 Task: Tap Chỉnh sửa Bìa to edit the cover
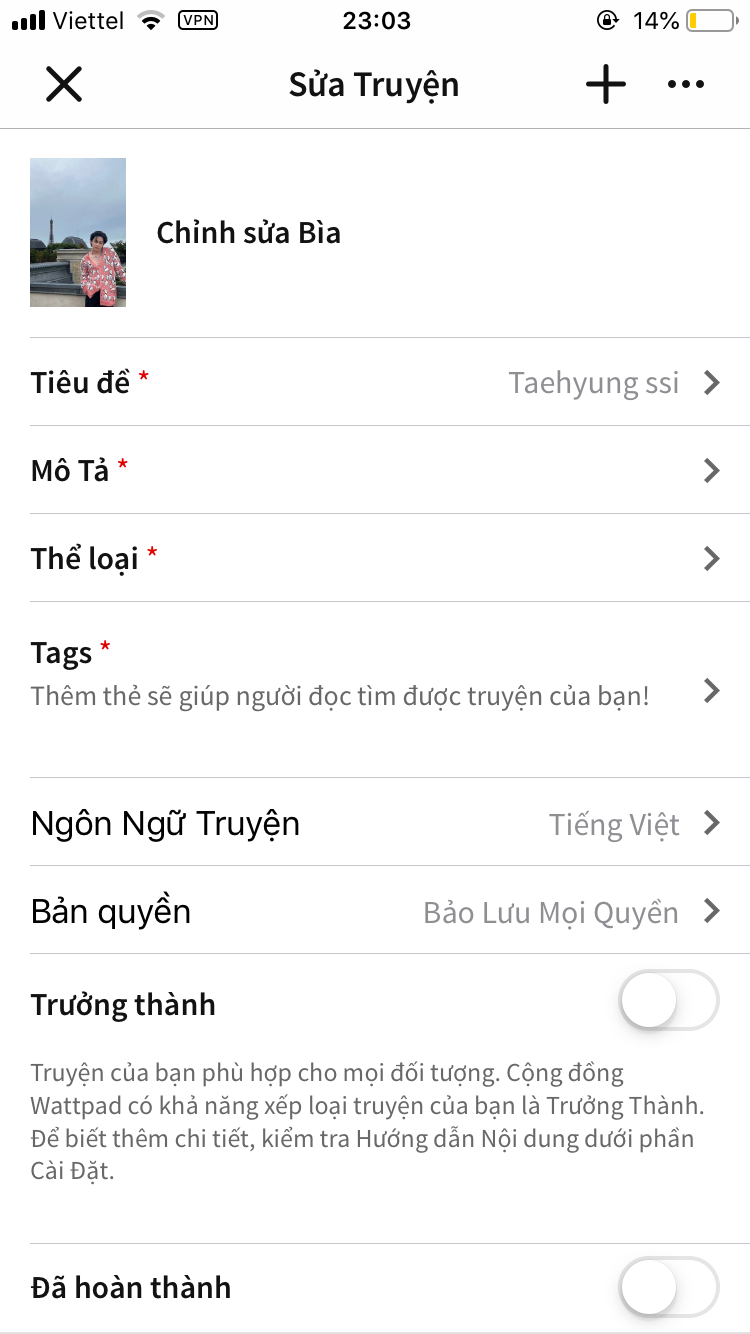click(249, 233)
